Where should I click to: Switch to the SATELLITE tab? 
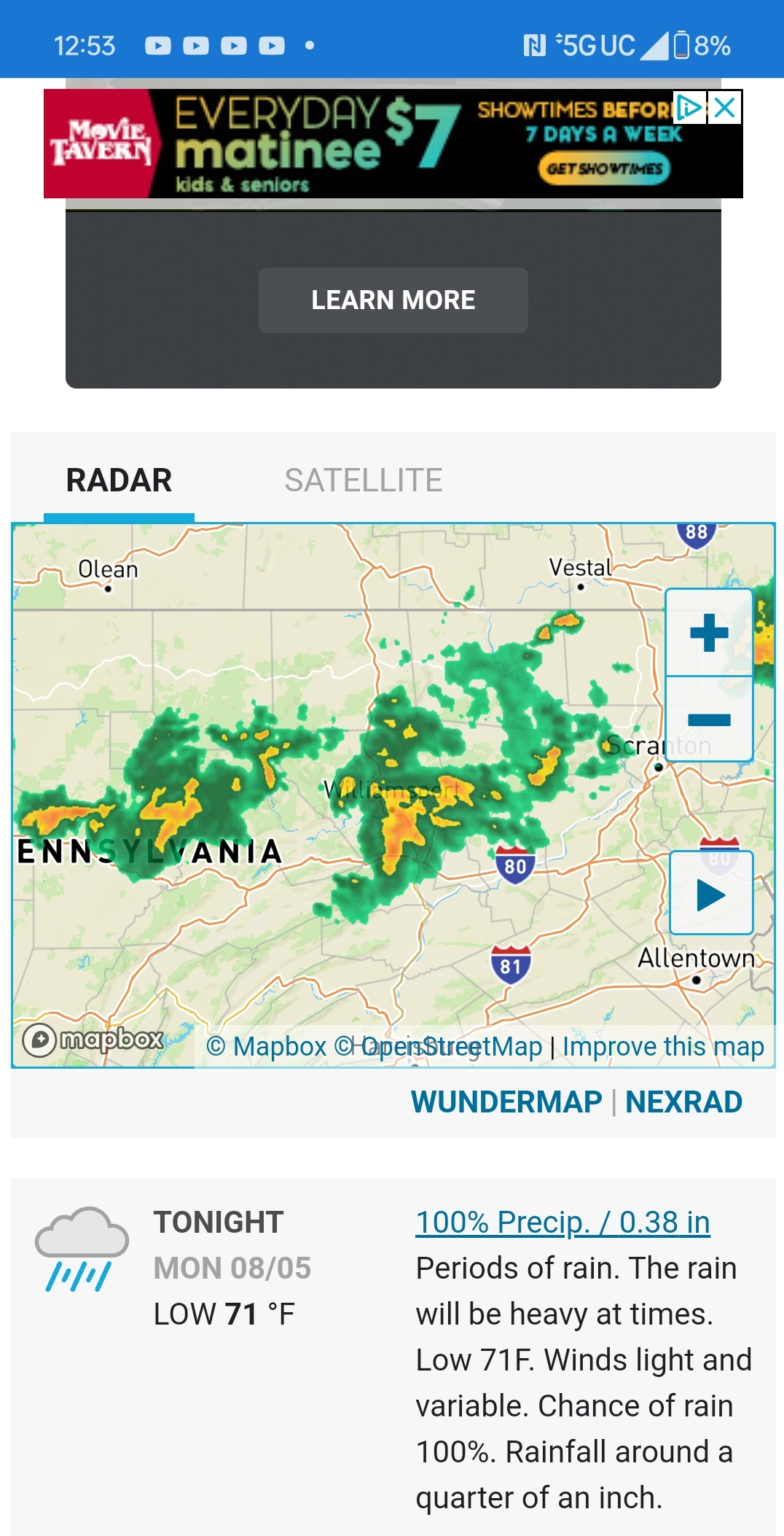pyautogui.click(x=364, y=480)
